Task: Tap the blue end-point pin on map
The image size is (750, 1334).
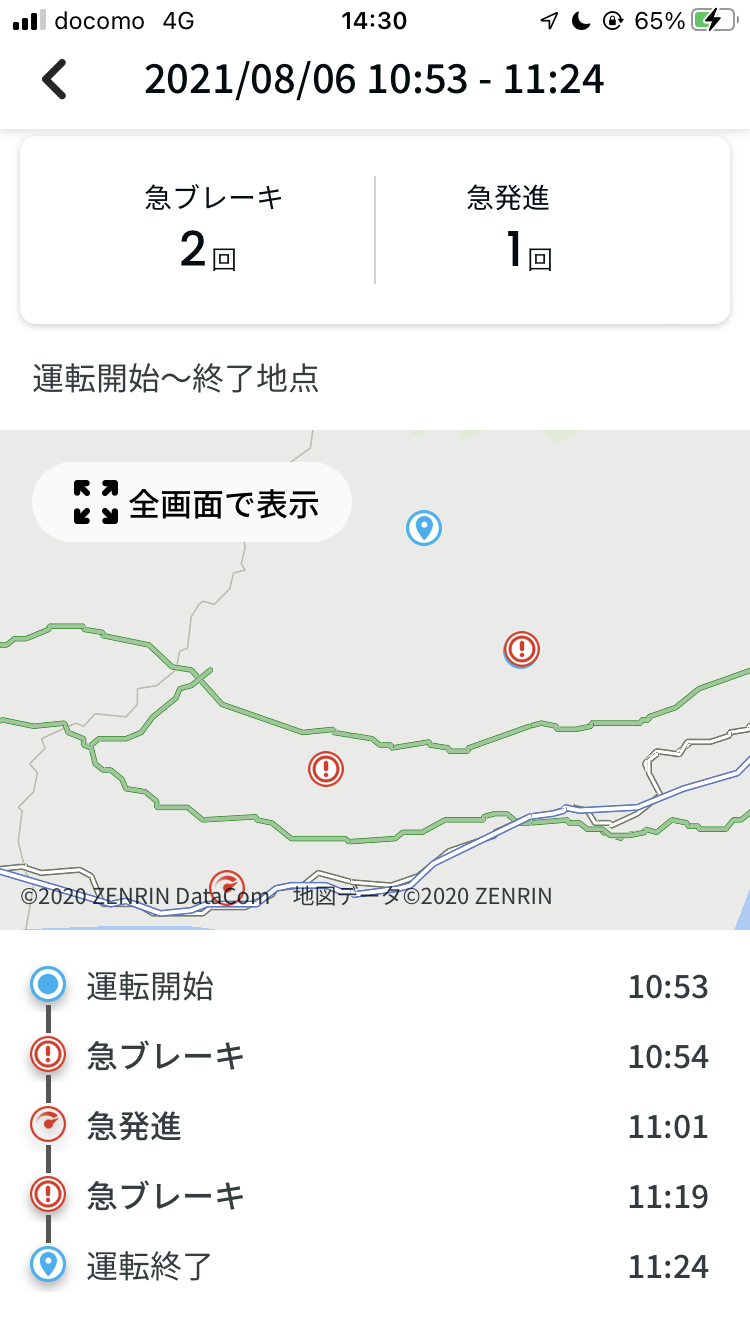Action: click(x=424, y=527)
